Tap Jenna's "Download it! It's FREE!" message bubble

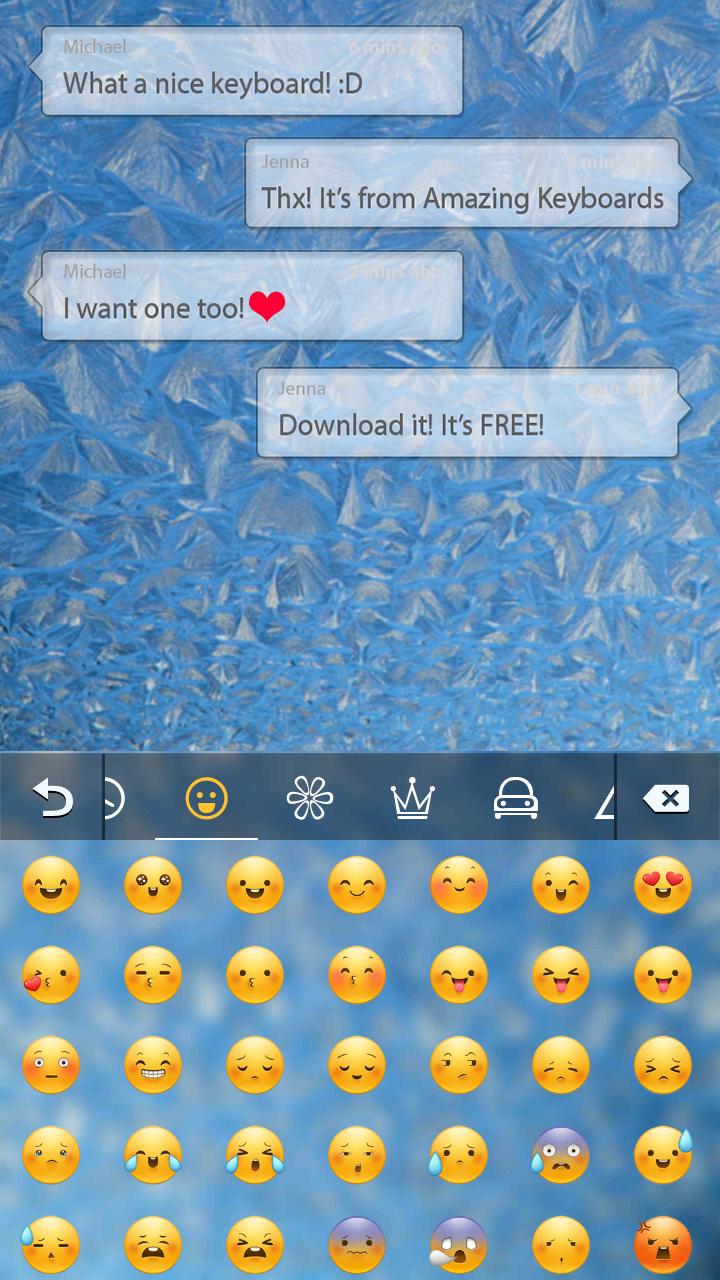(x=466, y=412)
